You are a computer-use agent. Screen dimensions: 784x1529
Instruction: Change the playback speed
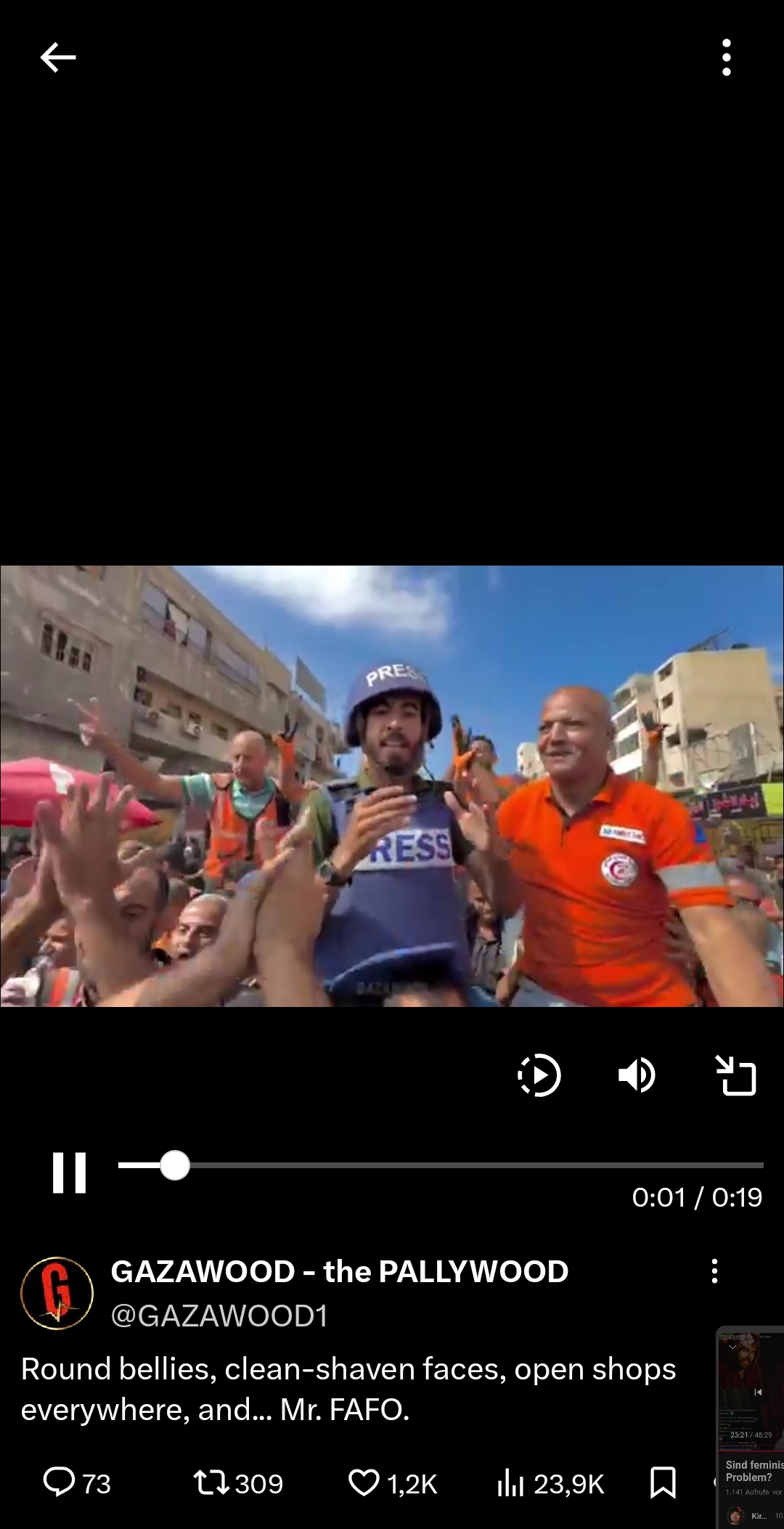point(539,1075)
